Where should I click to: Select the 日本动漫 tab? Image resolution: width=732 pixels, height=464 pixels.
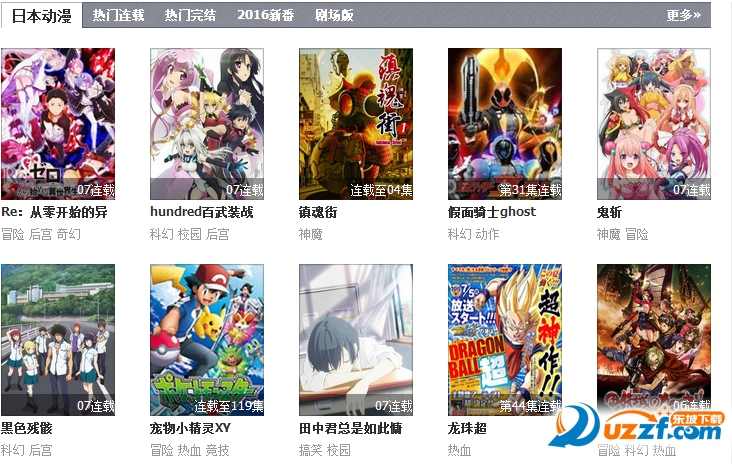click(x=41, y=15)
